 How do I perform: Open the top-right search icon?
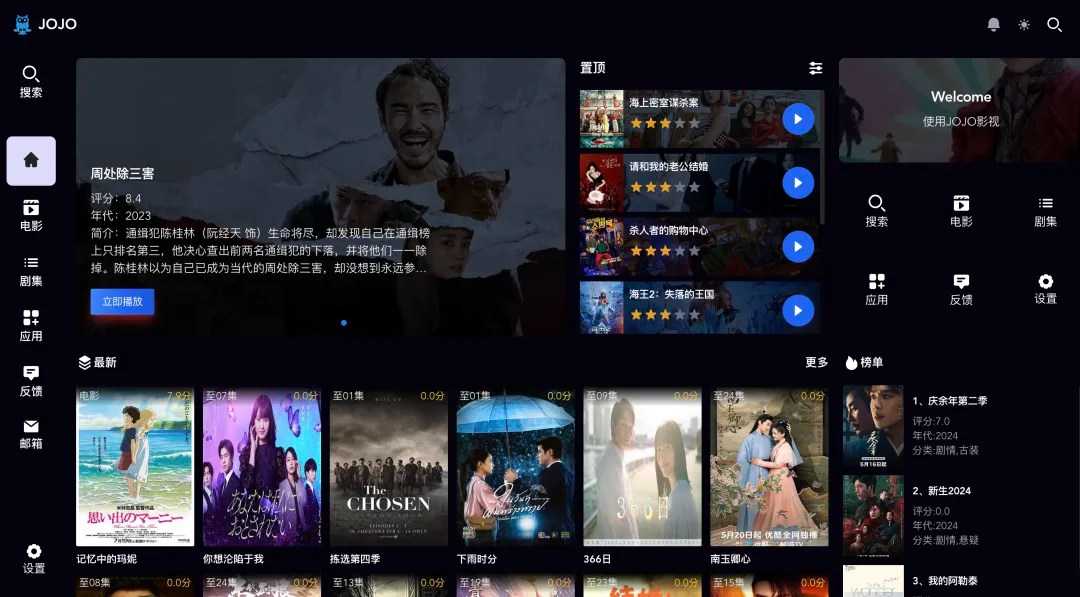coord(1054,24)
